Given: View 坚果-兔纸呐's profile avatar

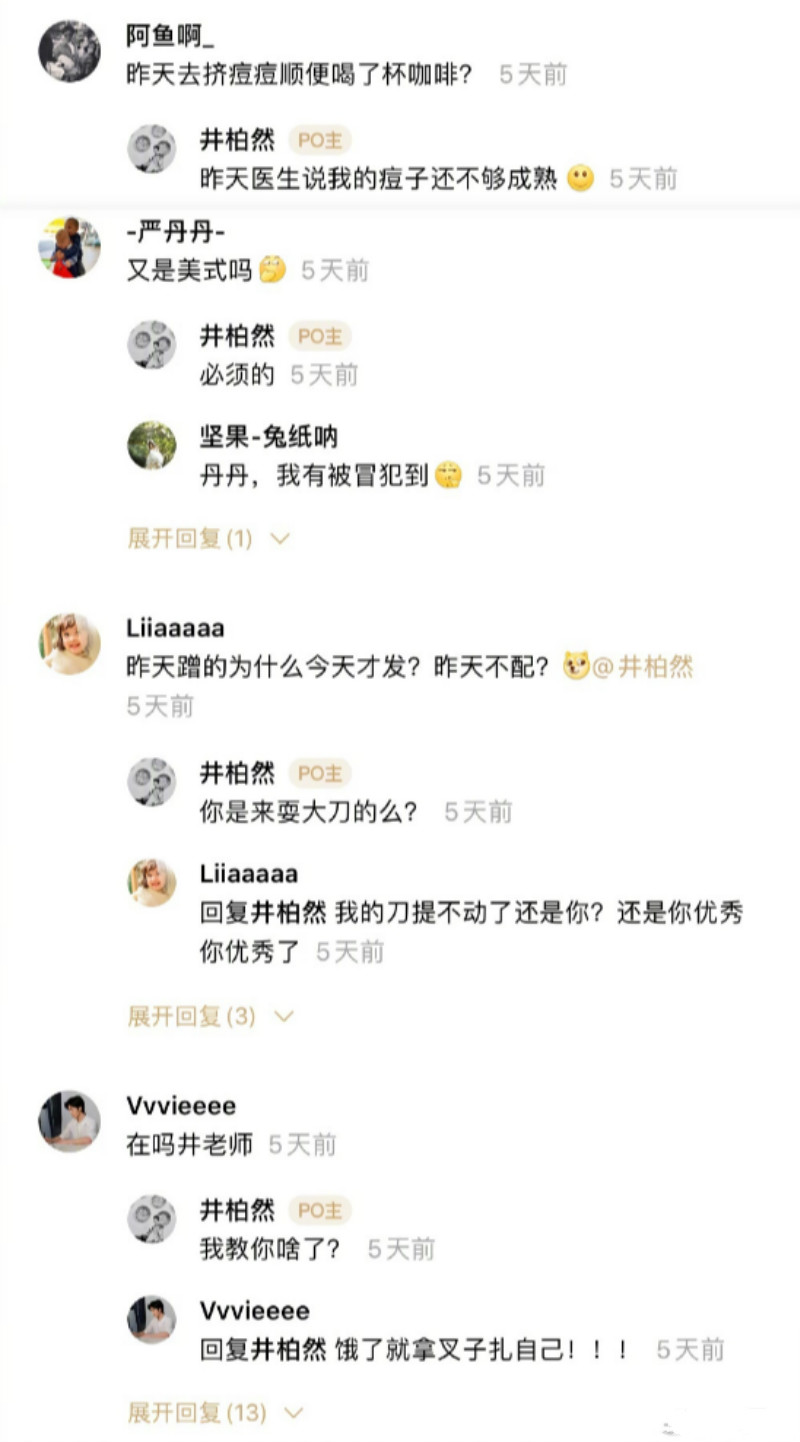Looking at the screenshot, I should (152, 445).
